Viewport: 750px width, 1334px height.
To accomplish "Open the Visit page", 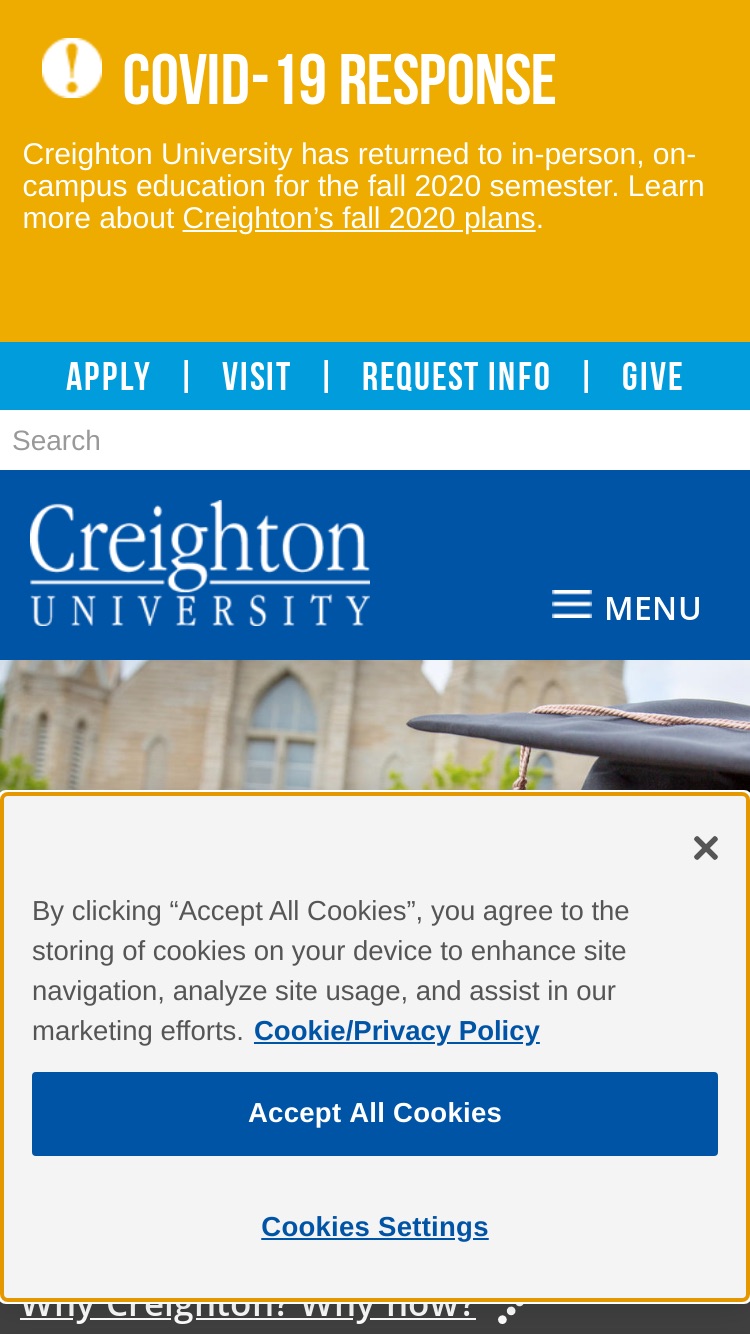I will (256, 377).
